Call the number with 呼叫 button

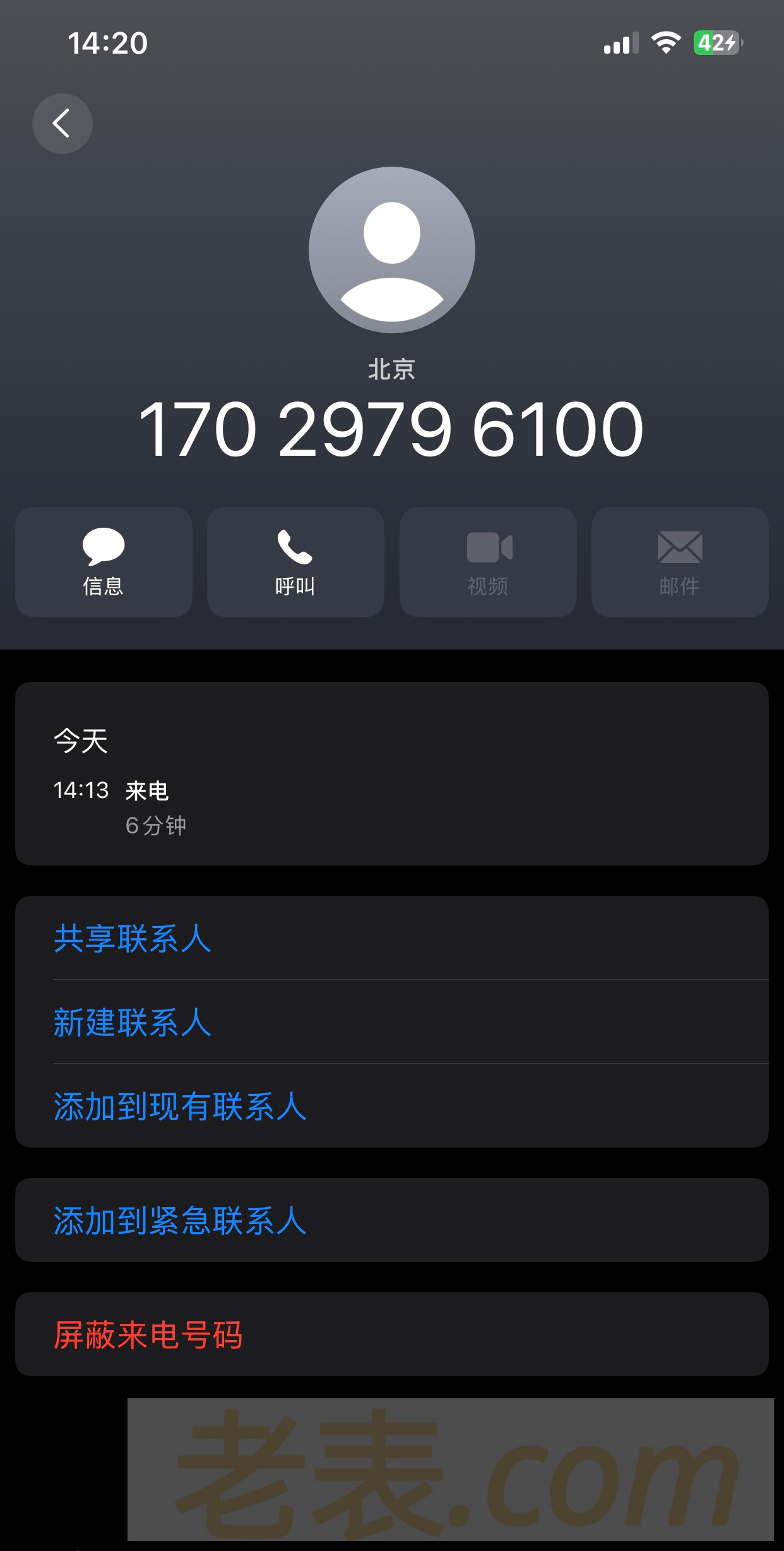coord(295,562)
